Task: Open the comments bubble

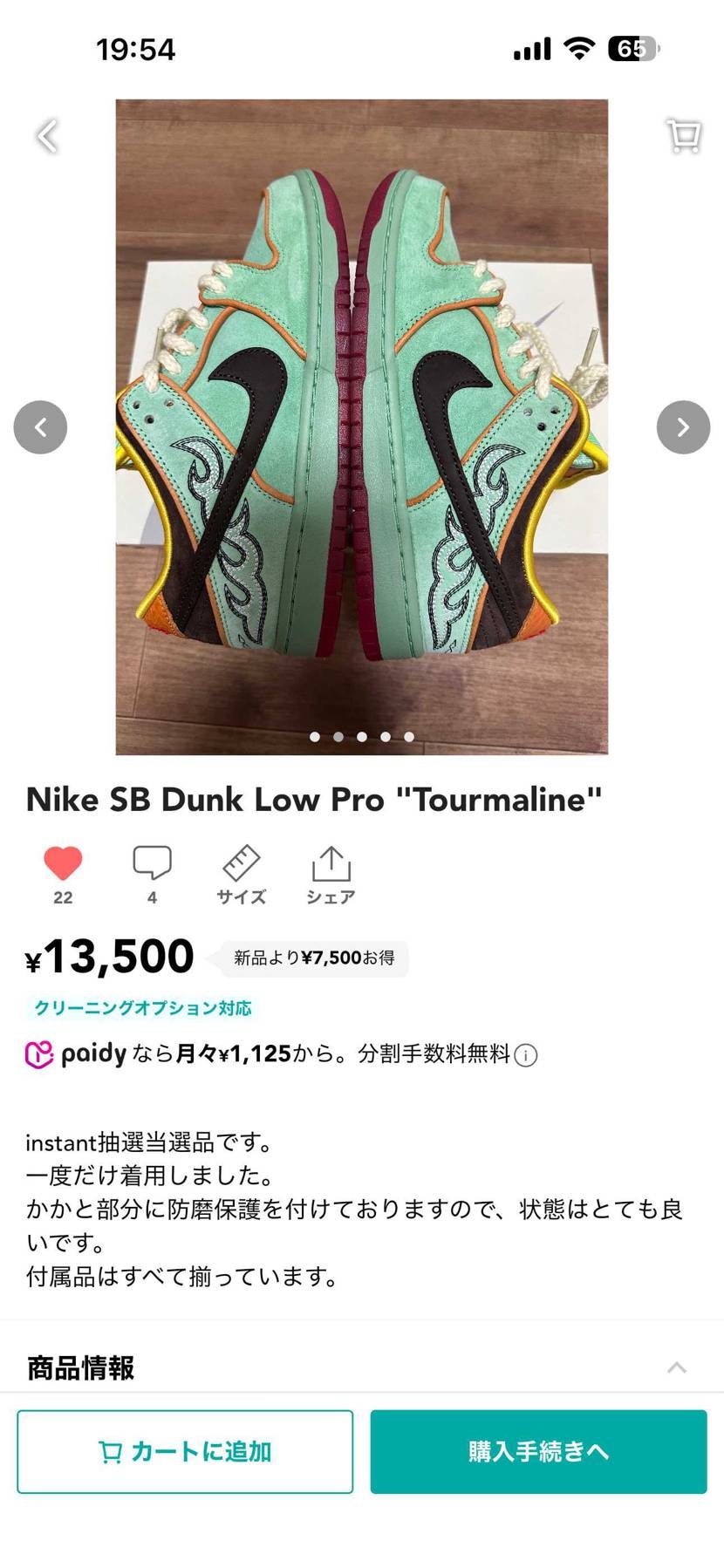Action: pos(152,864)
